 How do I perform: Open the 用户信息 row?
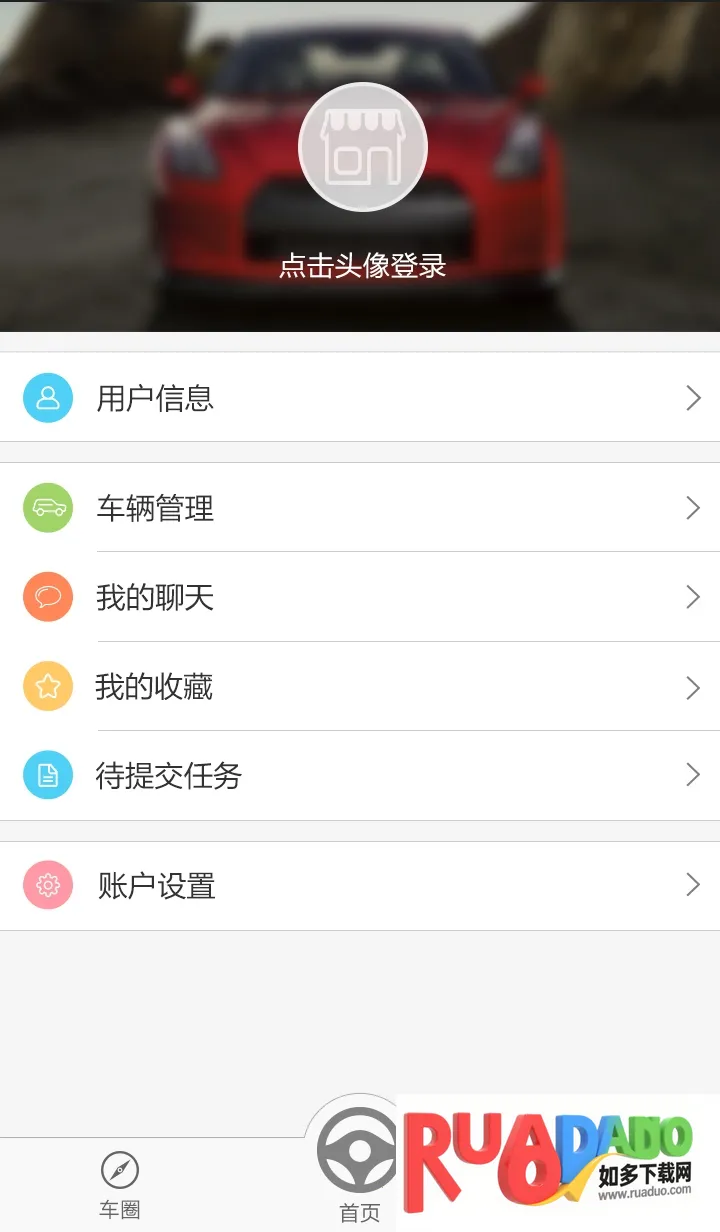pyautogui.click(x=360, y=398)
